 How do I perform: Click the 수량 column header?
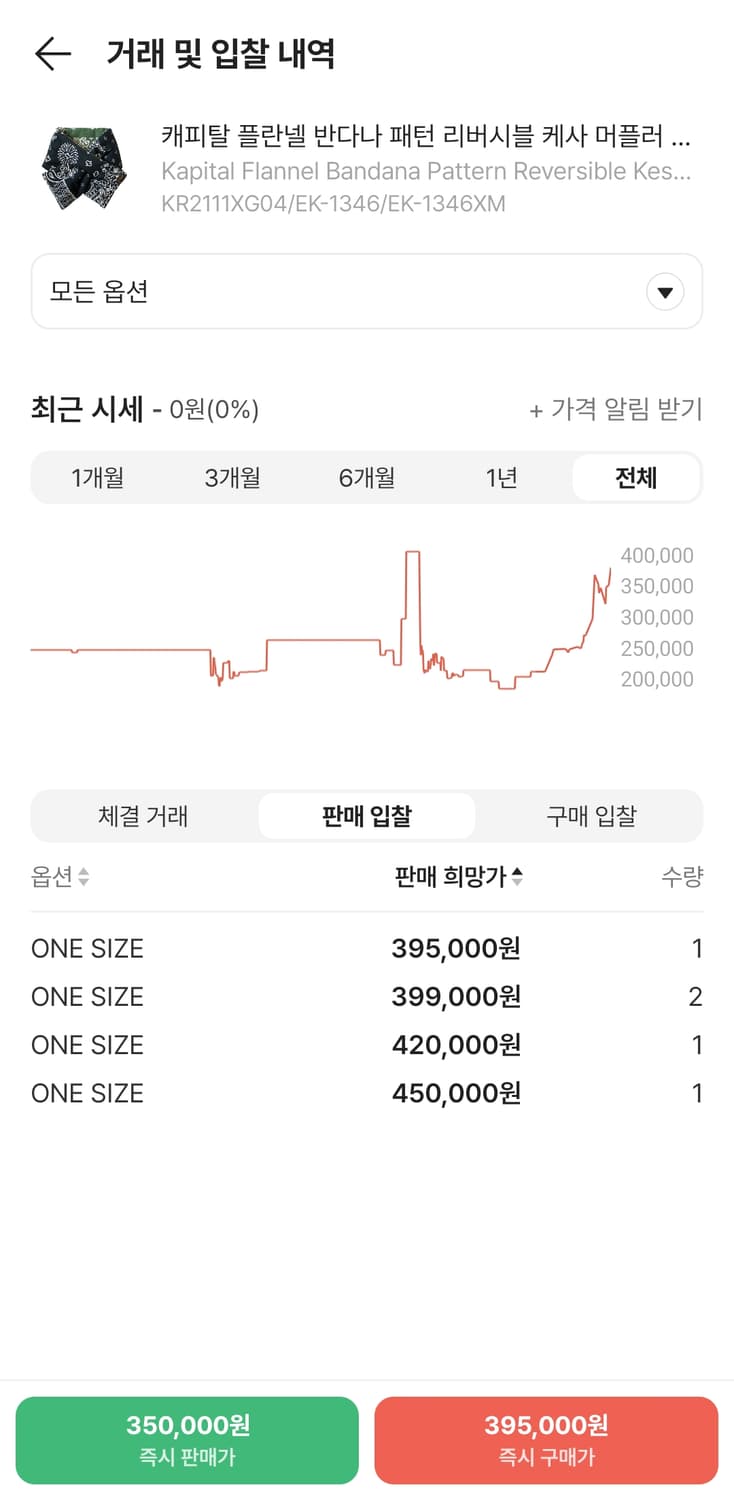[679, 877]
